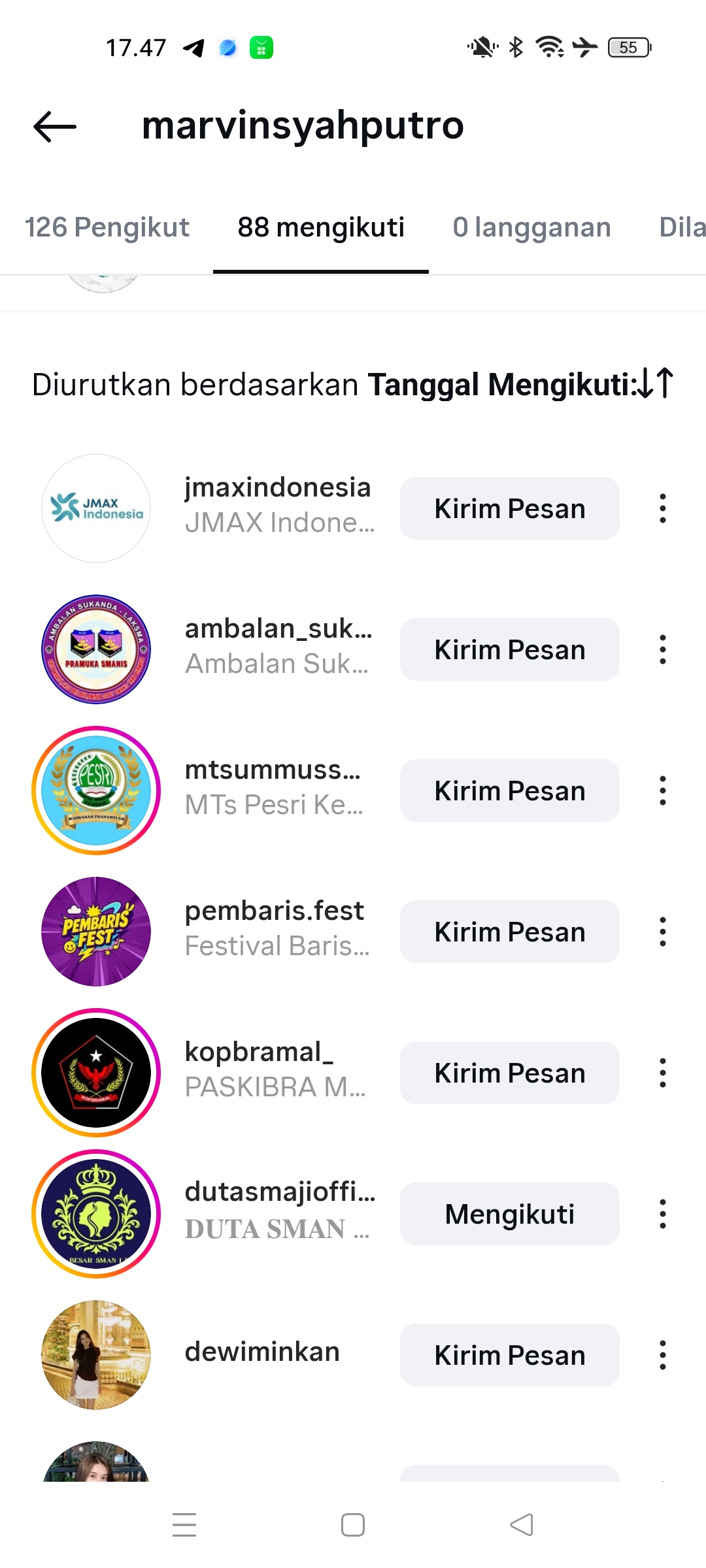Tap Kirim Pesan for kopbramal_
This screenshot has width=706, height=1568.
[x=509, y=1073]
